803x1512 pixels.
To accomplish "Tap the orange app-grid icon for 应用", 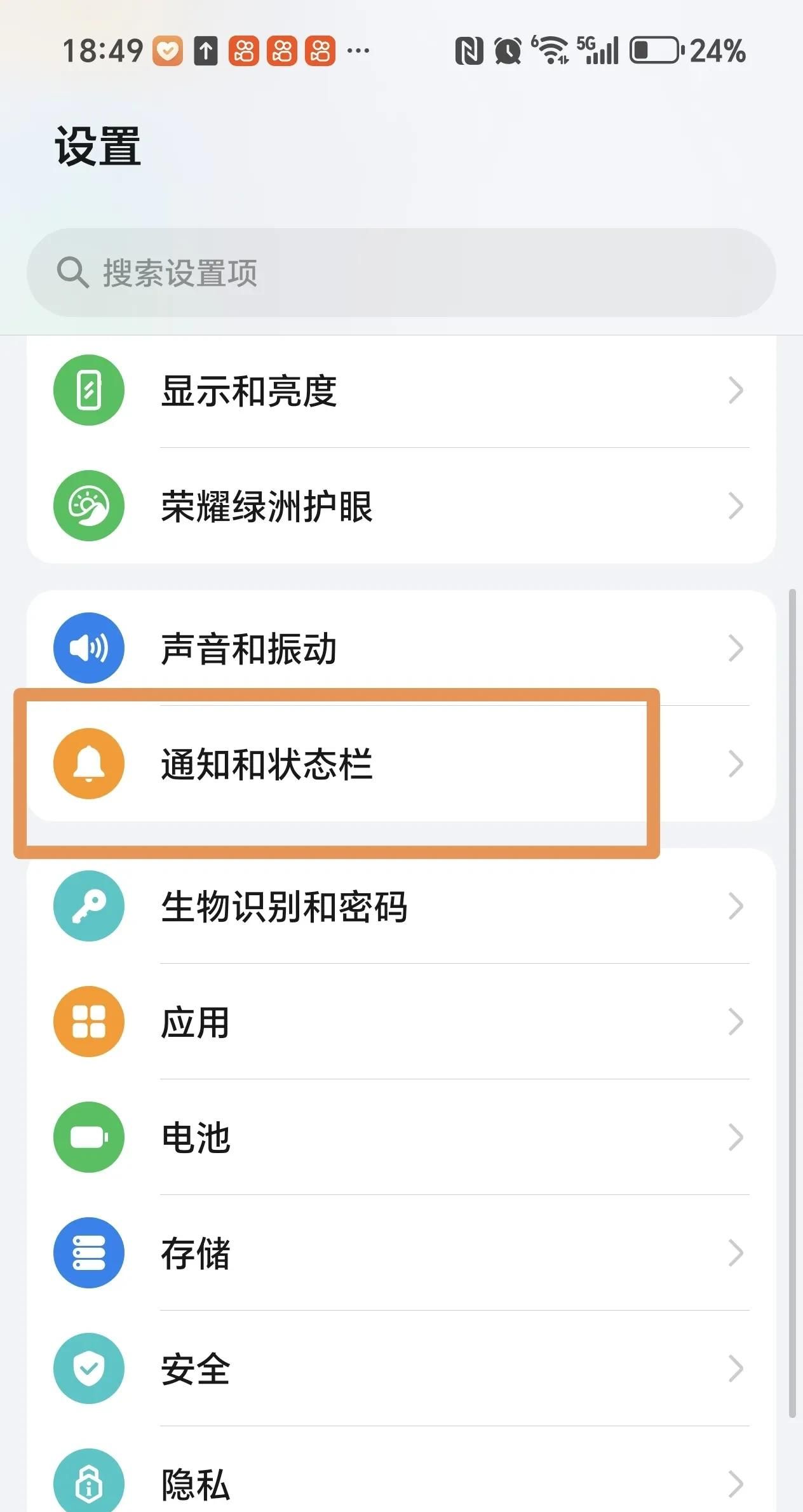I will pos(89,1022).
